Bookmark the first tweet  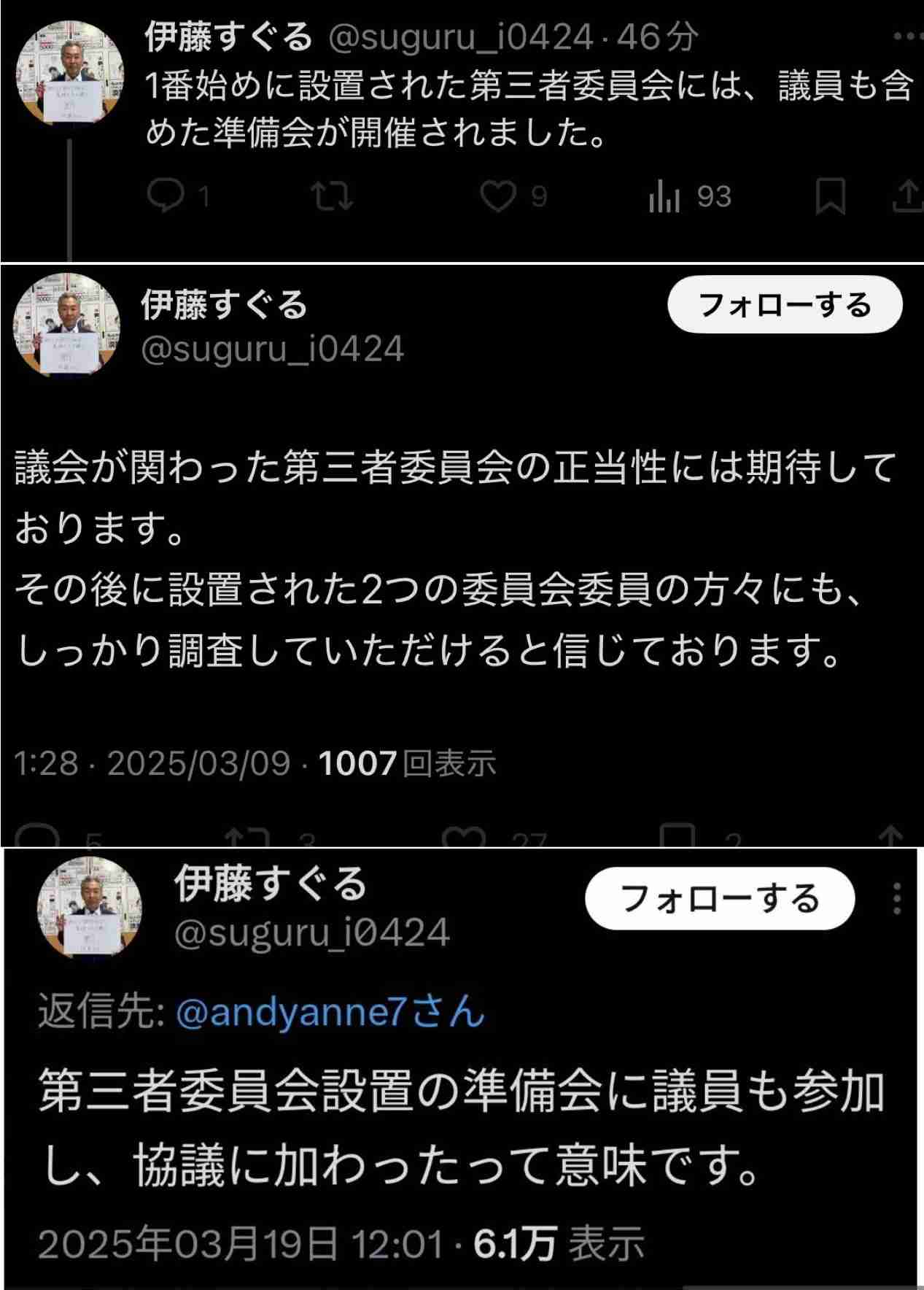831,193
